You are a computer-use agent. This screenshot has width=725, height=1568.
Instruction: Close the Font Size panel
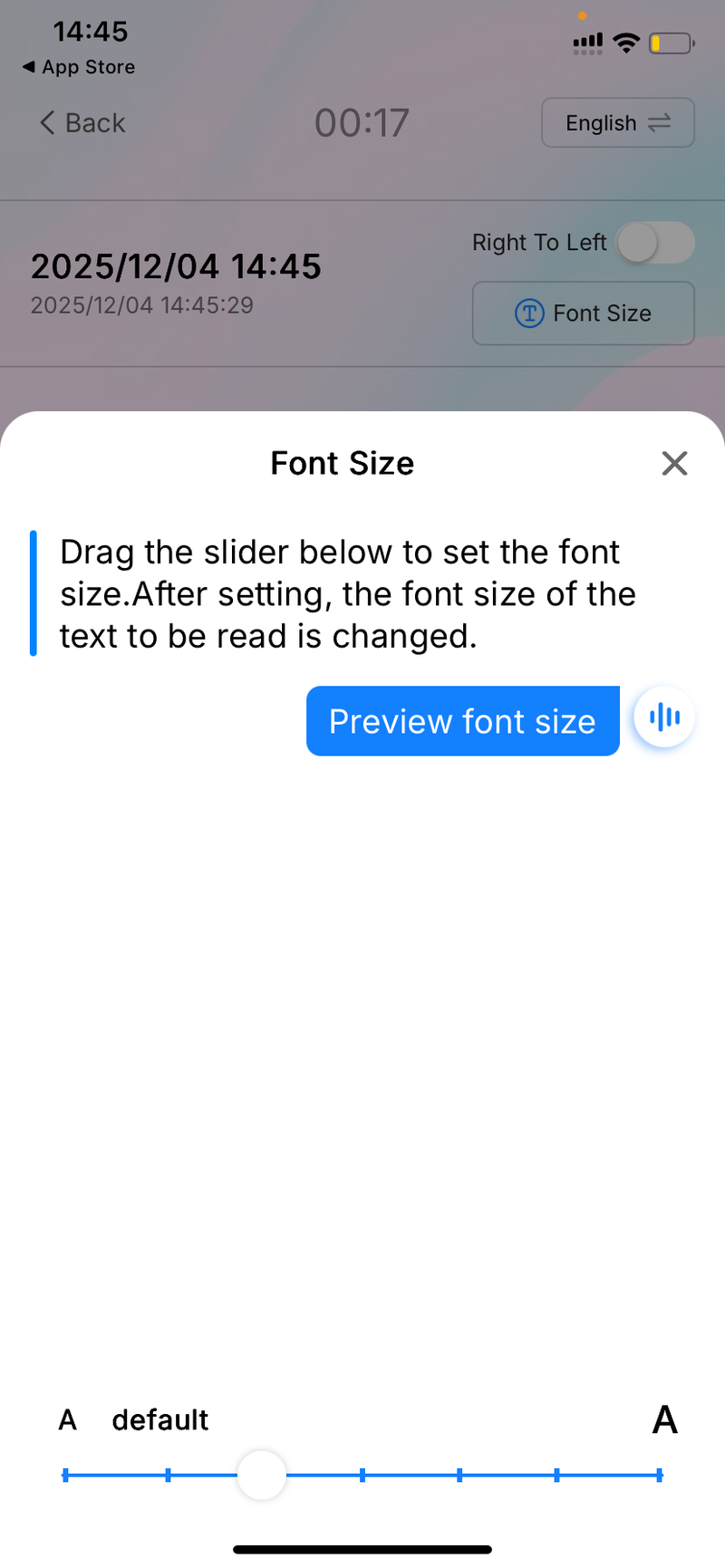coord(674,463)
